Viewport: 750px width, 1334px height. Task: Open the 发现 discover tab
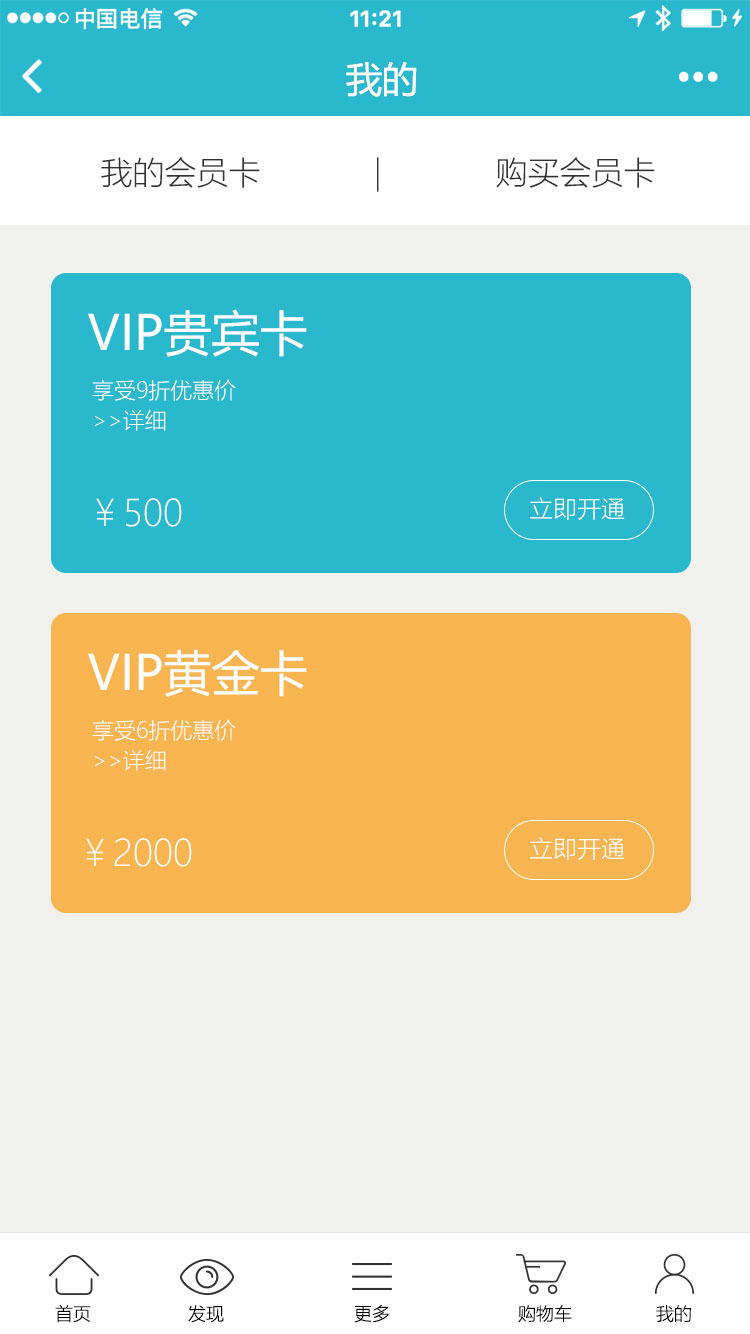(206, 1289)
